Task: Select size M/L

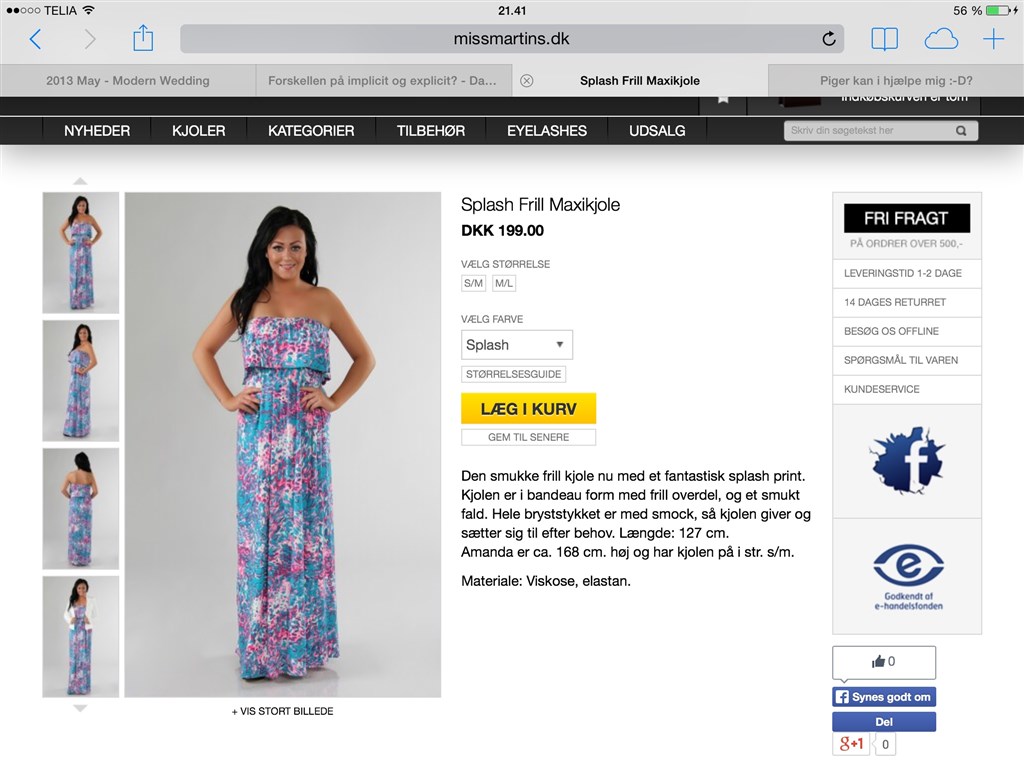Action: pos(504,283)
